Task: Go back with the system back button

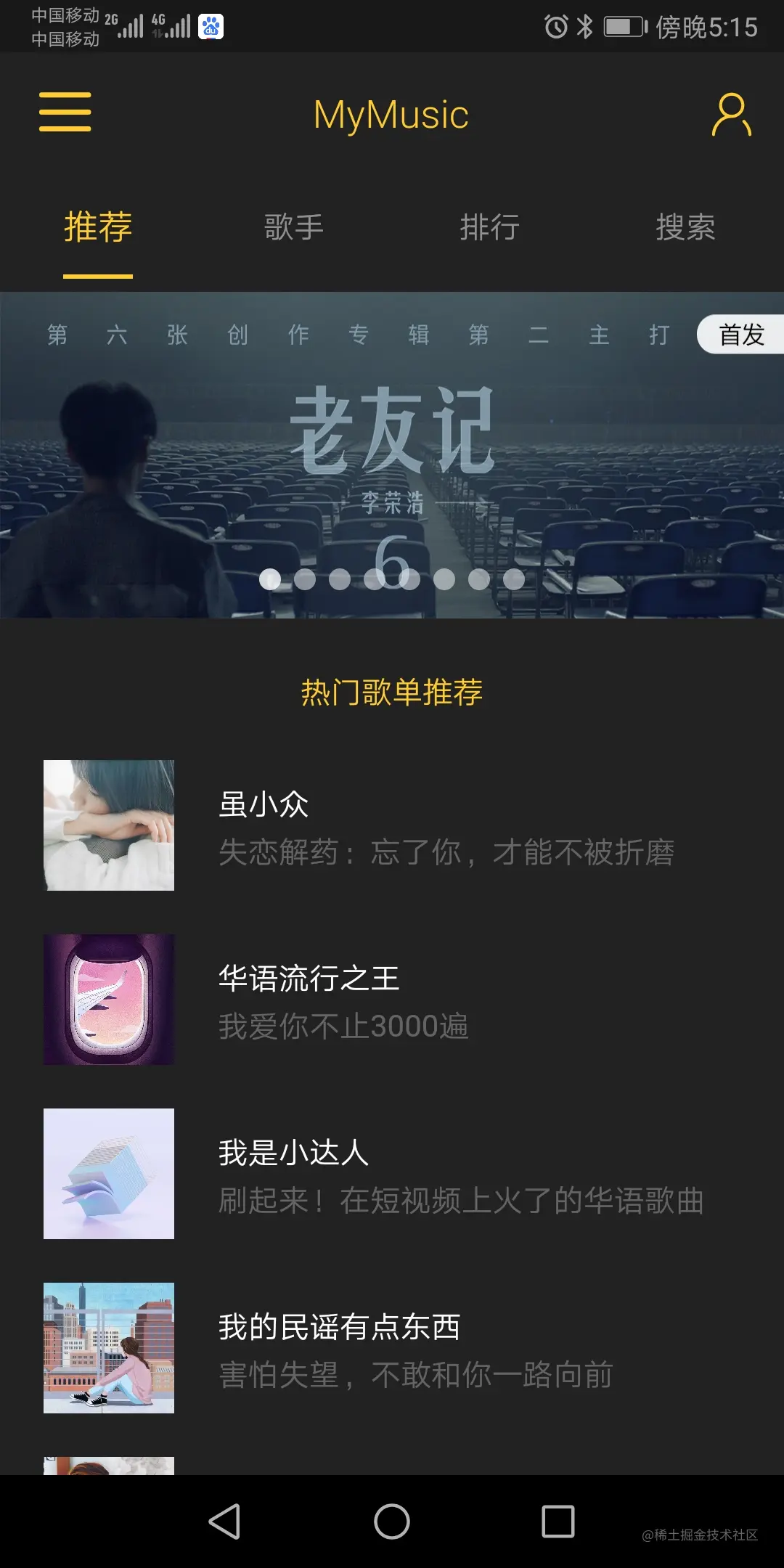Action: 225,1522
